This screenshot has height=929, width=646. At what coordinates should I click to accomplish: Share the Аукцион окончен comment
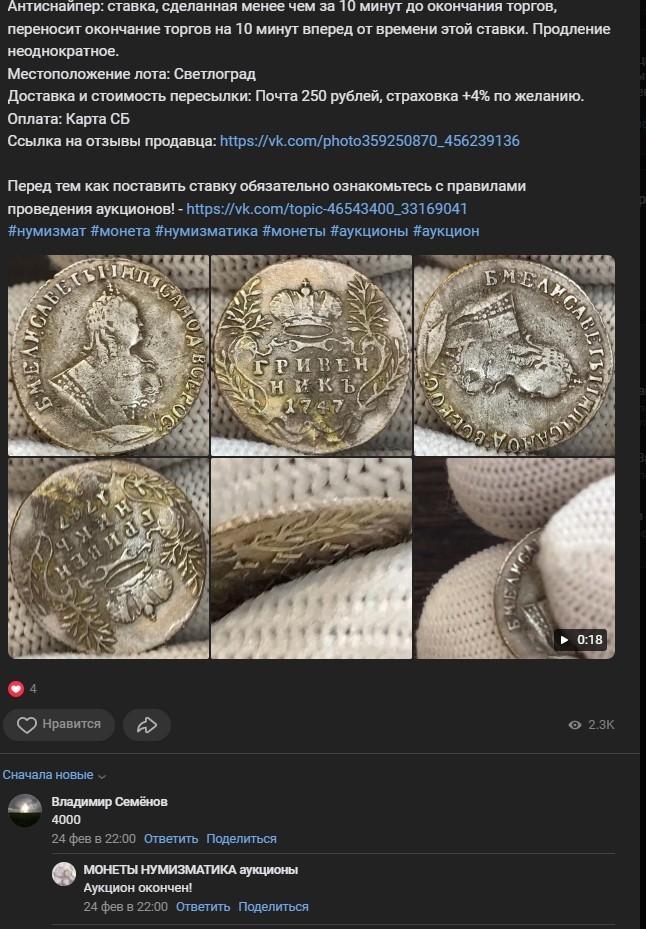[273, 907]
